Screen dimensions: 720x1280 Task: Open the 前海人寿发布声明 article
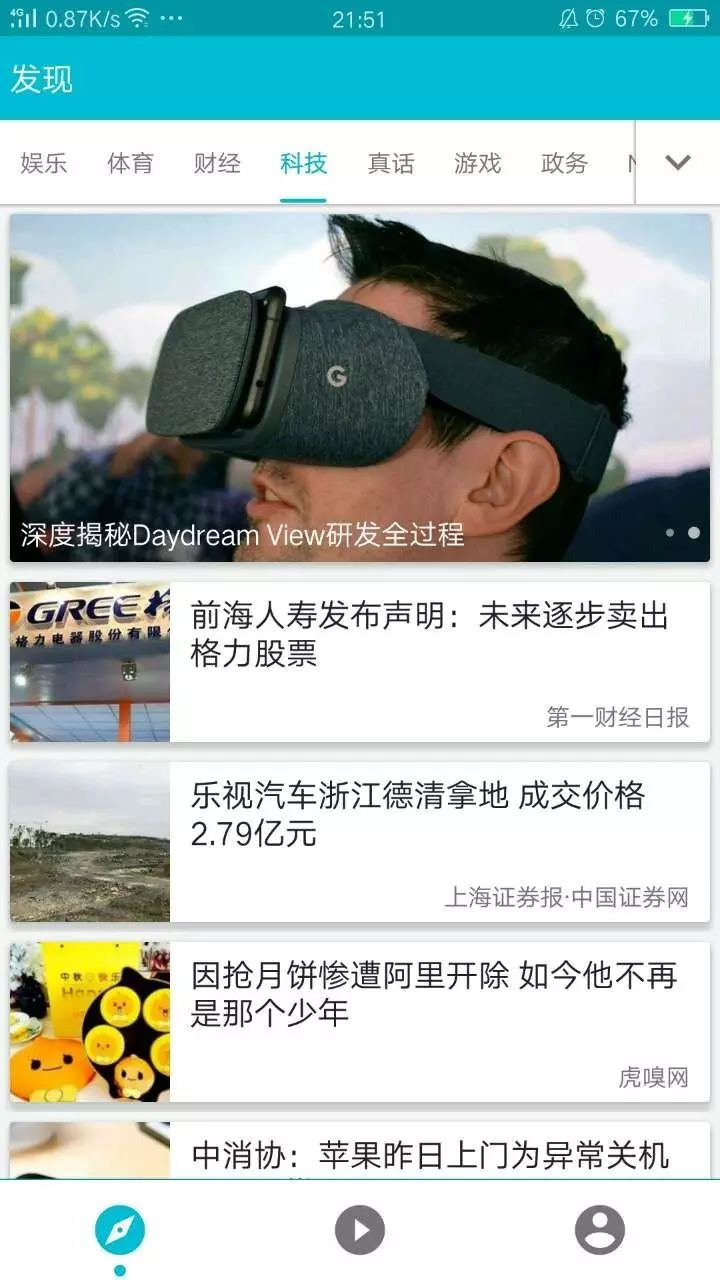click(360, 662)
